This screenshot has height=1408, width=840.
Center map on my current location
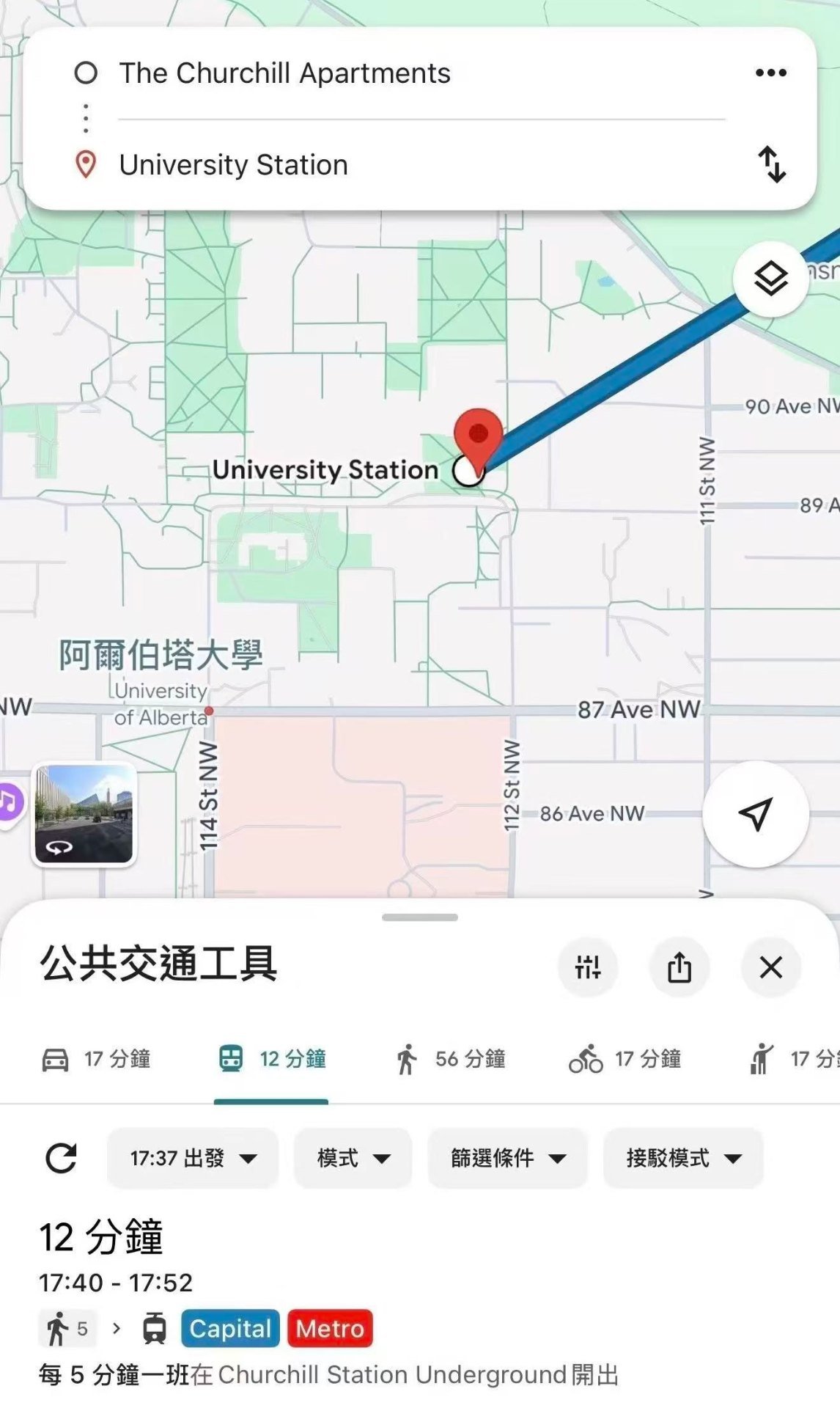pos(755,814)
